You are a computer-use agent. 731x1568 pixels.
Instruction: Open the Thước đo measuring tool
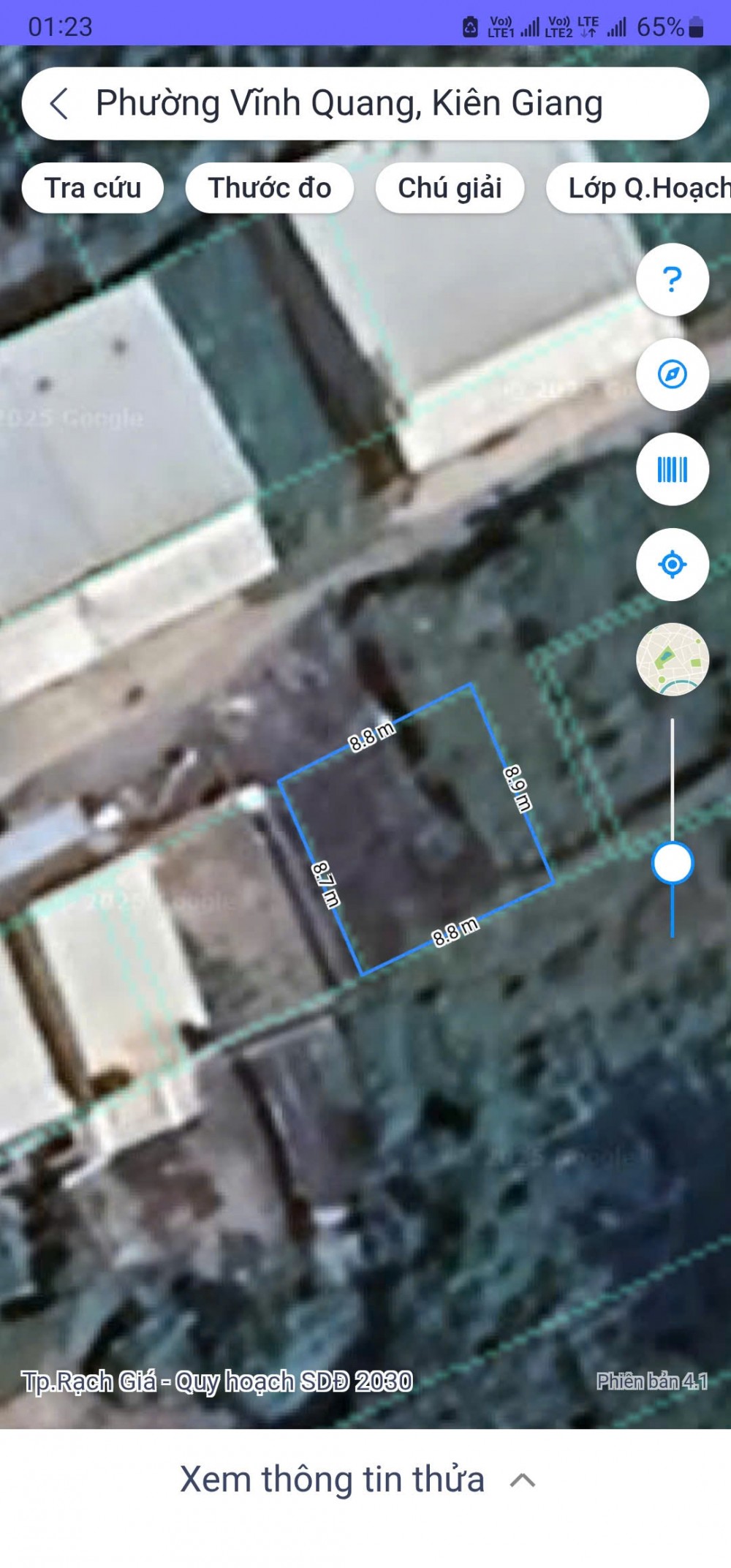270,189
